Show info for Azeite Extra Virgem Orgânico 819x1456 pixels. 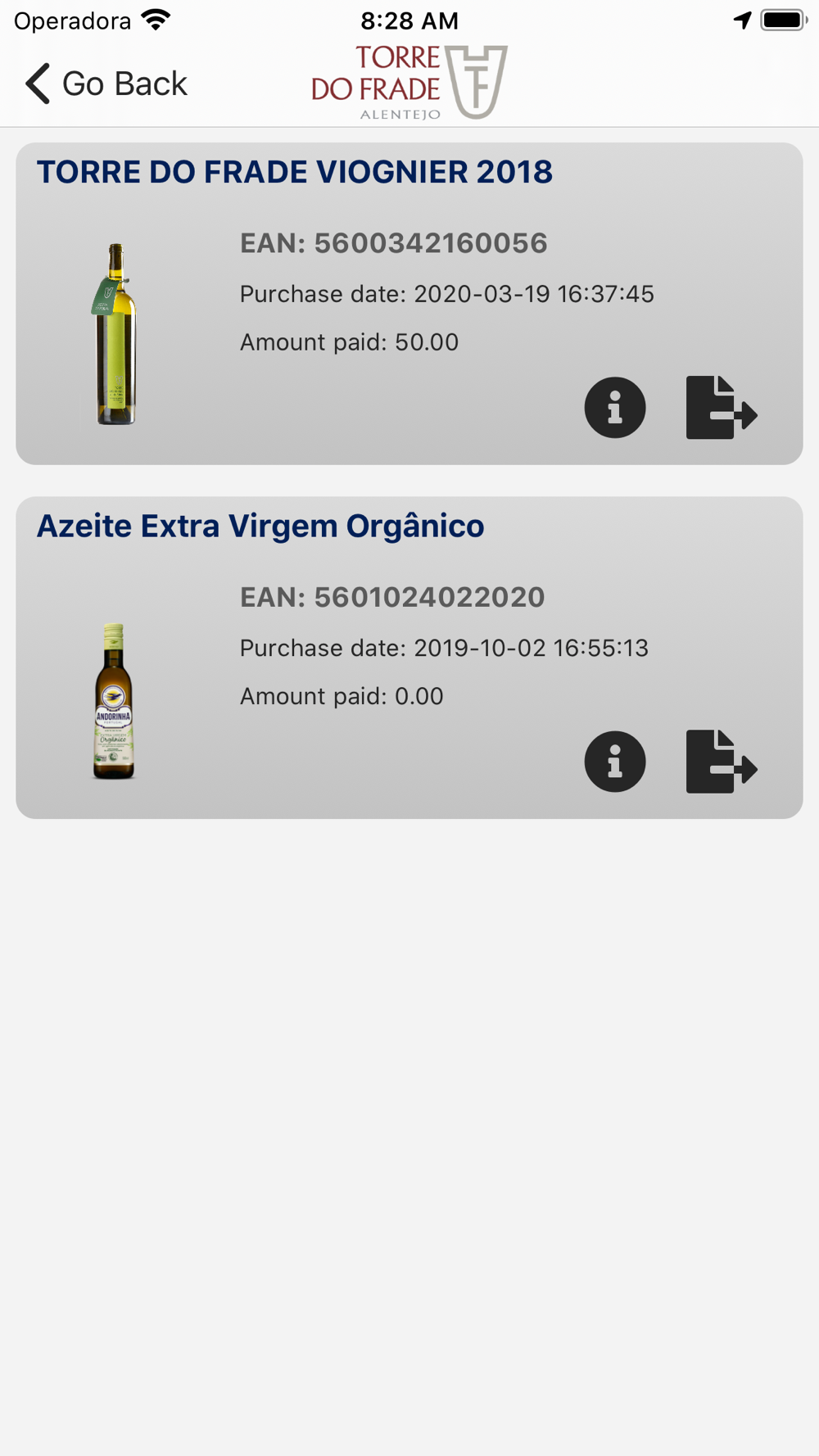point(615,761)
